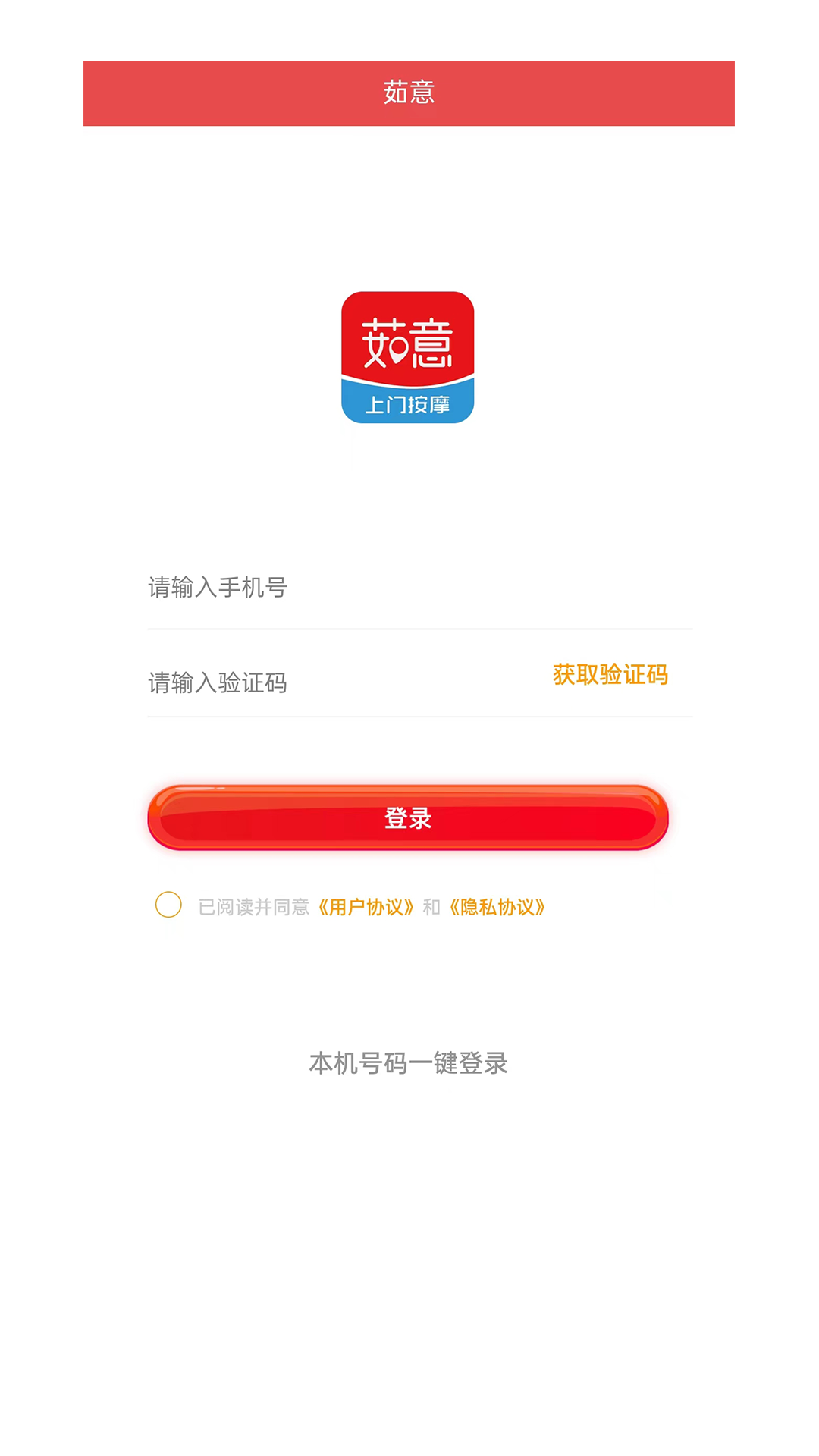
Task: Open the 《用户协议》 link
Action: 366,907
